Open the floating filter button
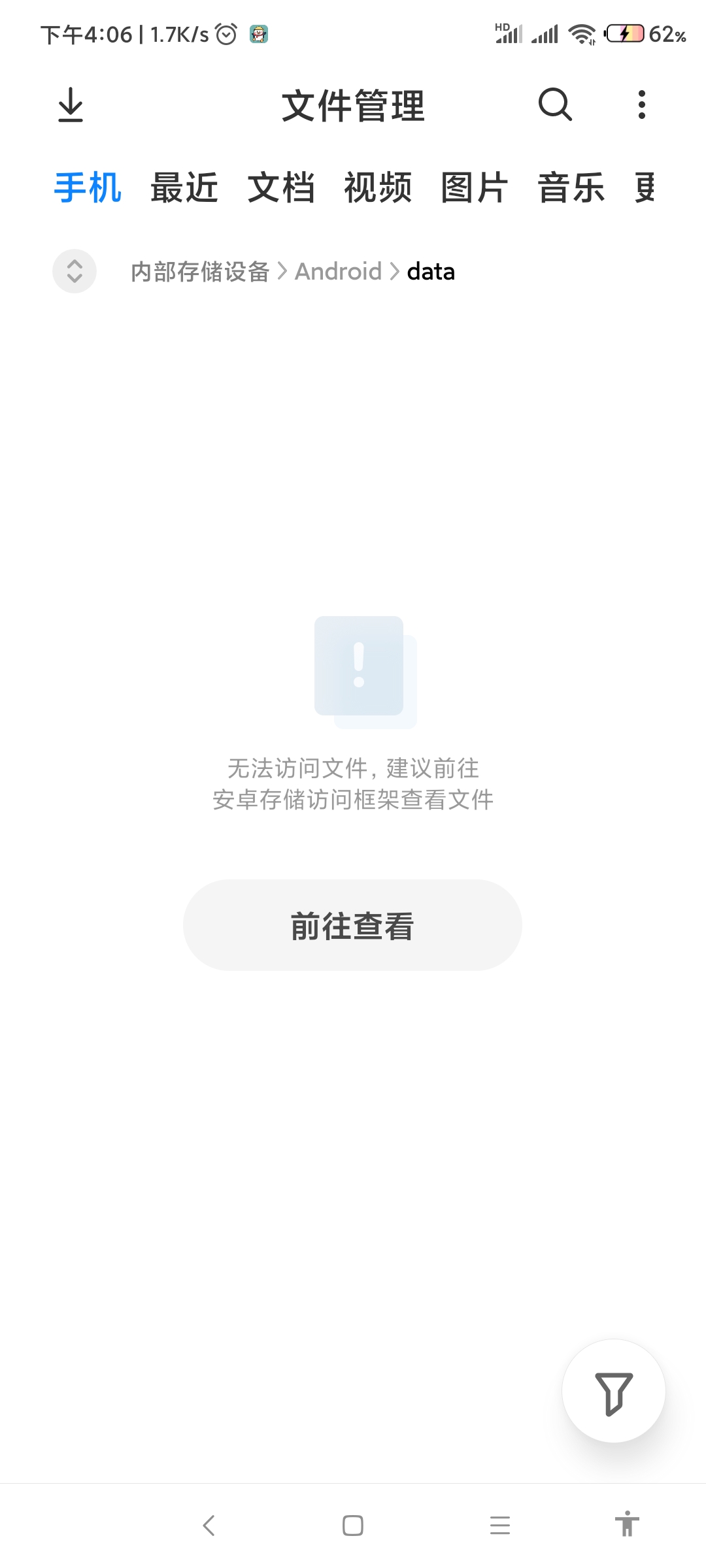 [x=614, y=1391]
